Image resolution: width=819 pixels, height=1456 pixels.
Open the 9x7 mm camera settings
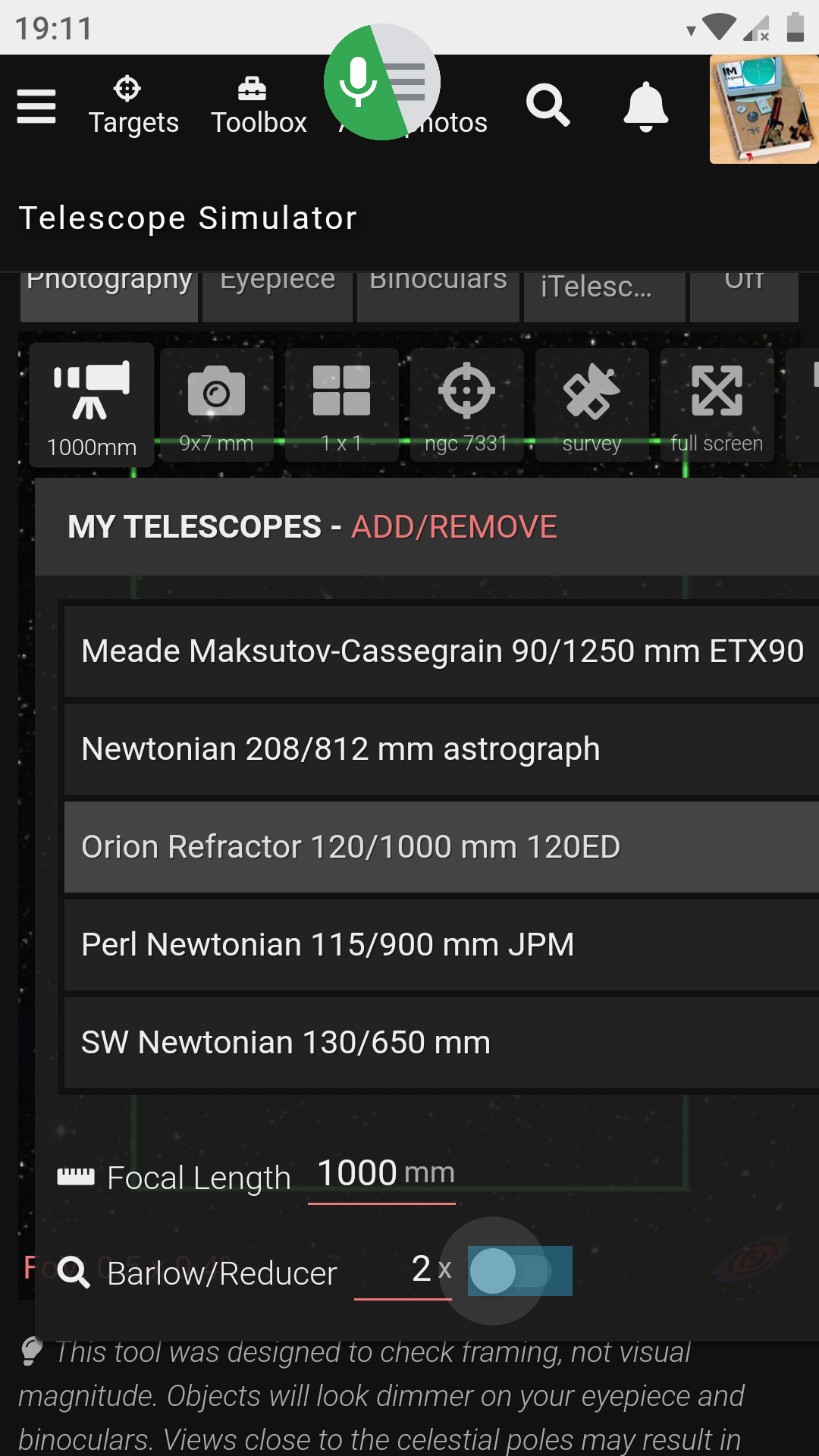click(x=217, y=405)
